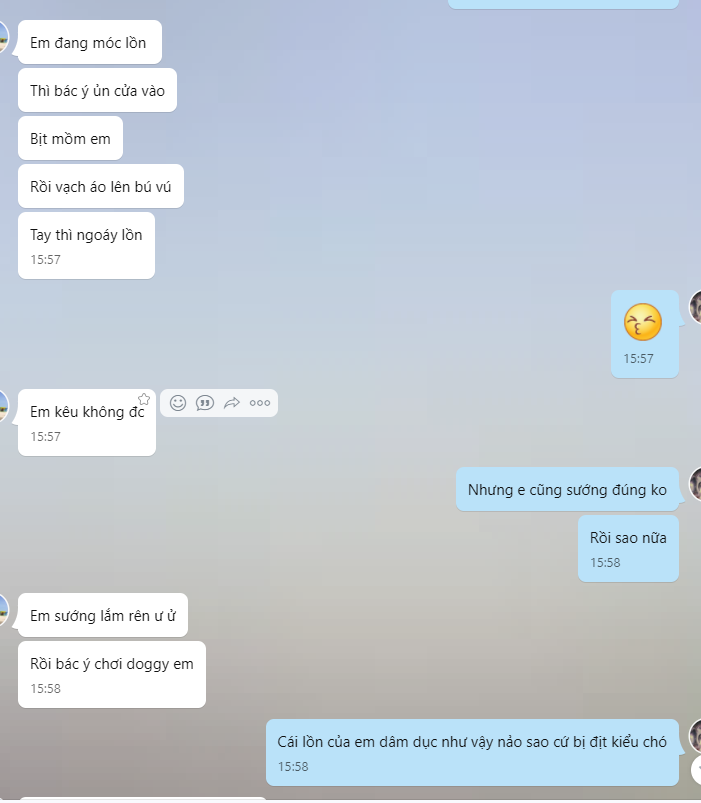
Task: Forward the hovered message
Action: [x=232, y=403]
